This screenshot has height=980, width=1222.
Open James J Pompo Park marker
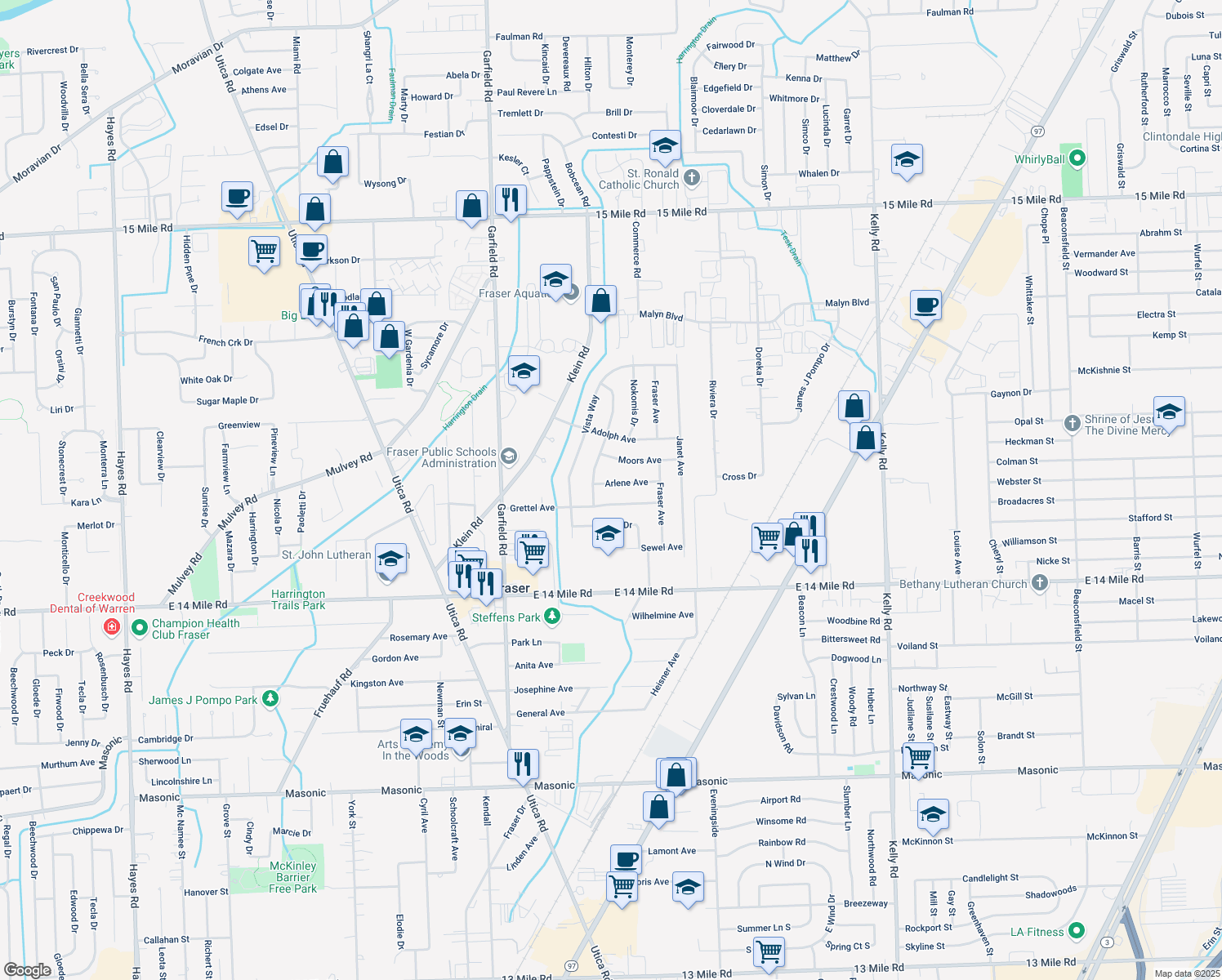(270, 699)
